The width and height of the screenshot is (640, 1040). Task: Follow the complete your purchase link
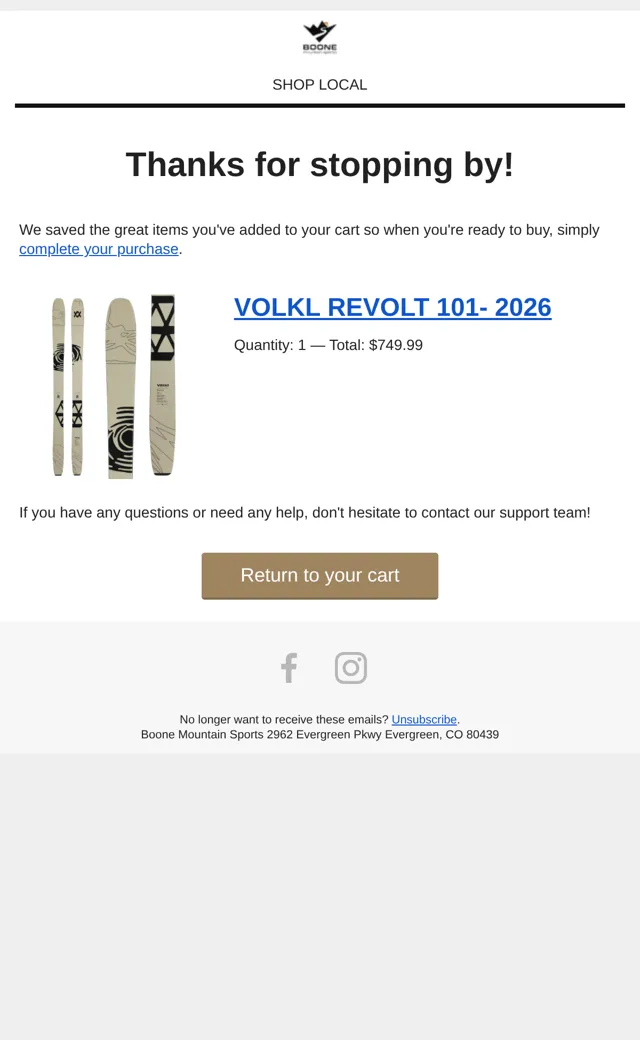pyautogui.click(x=99, y=249)
